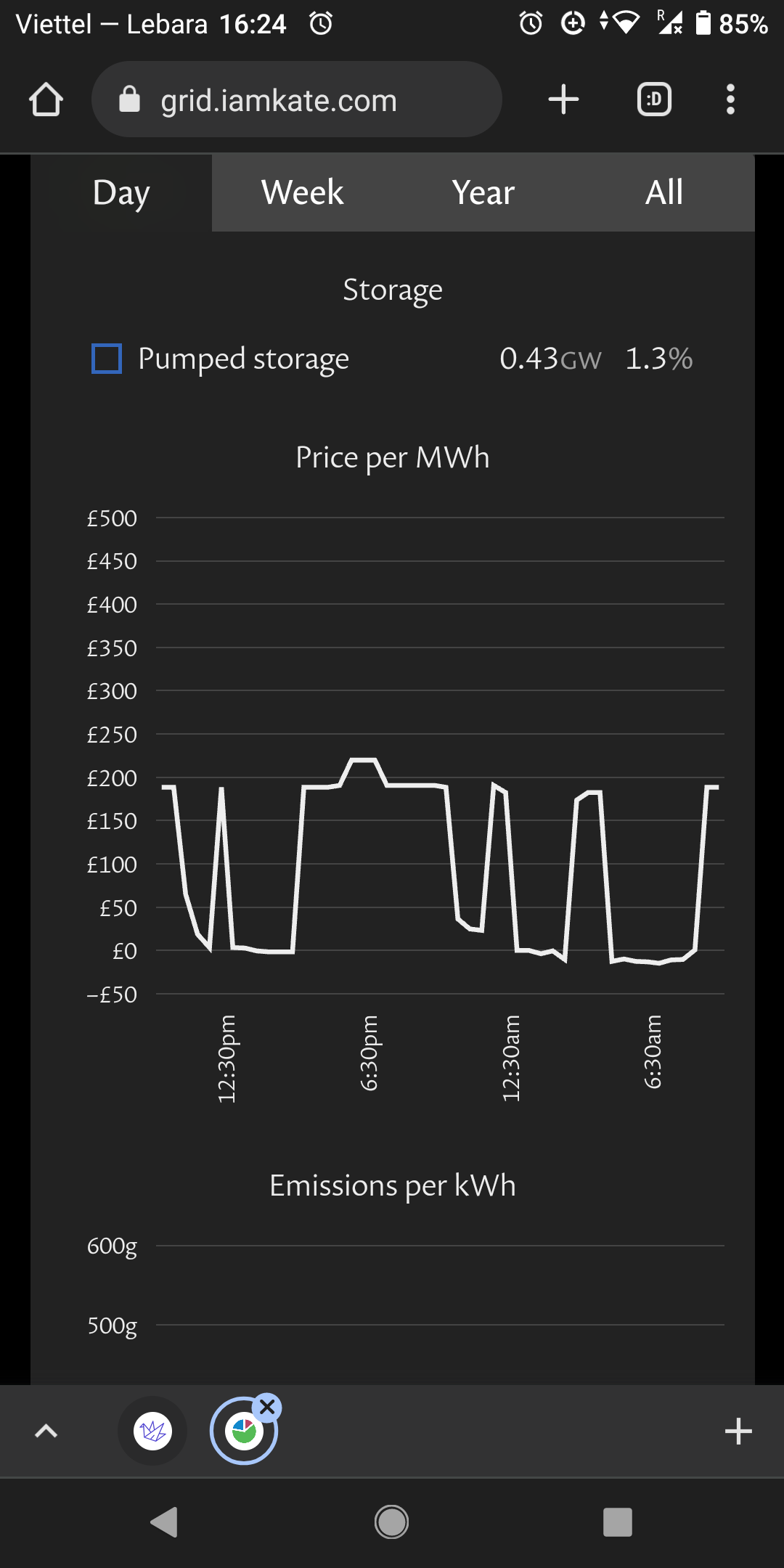Go to the browser home page
The height and width of the screenshot is (1568, 784).
click(x=46, y=99)
